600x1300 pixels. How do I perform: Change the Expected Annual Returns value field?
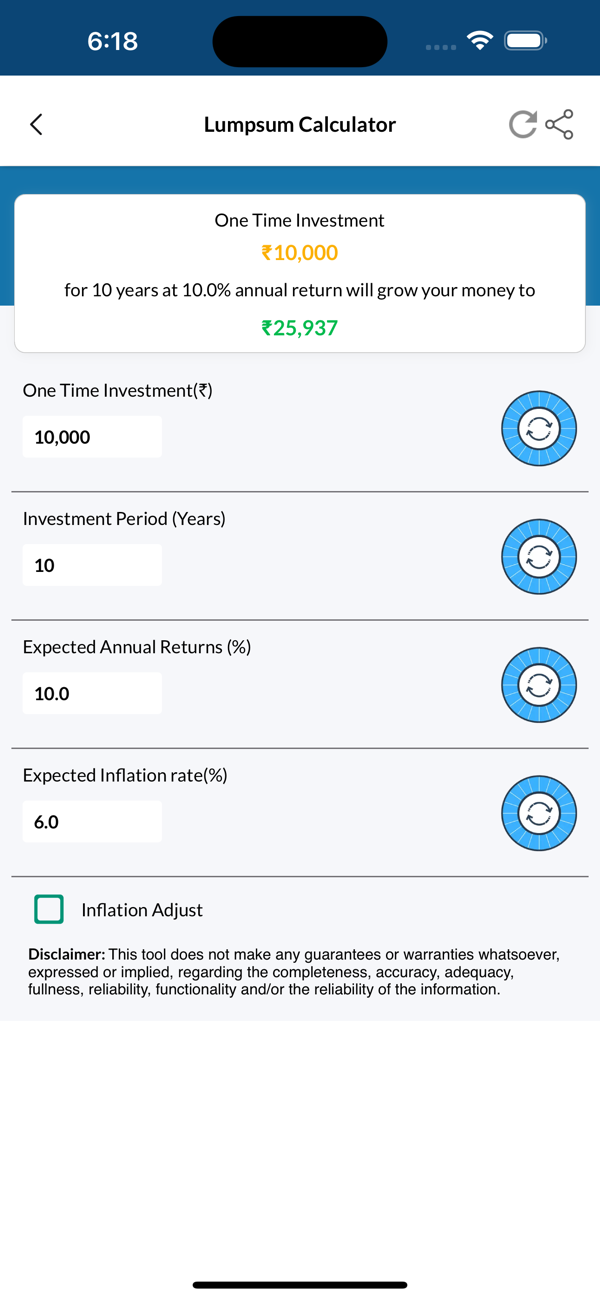pos(92,693)
